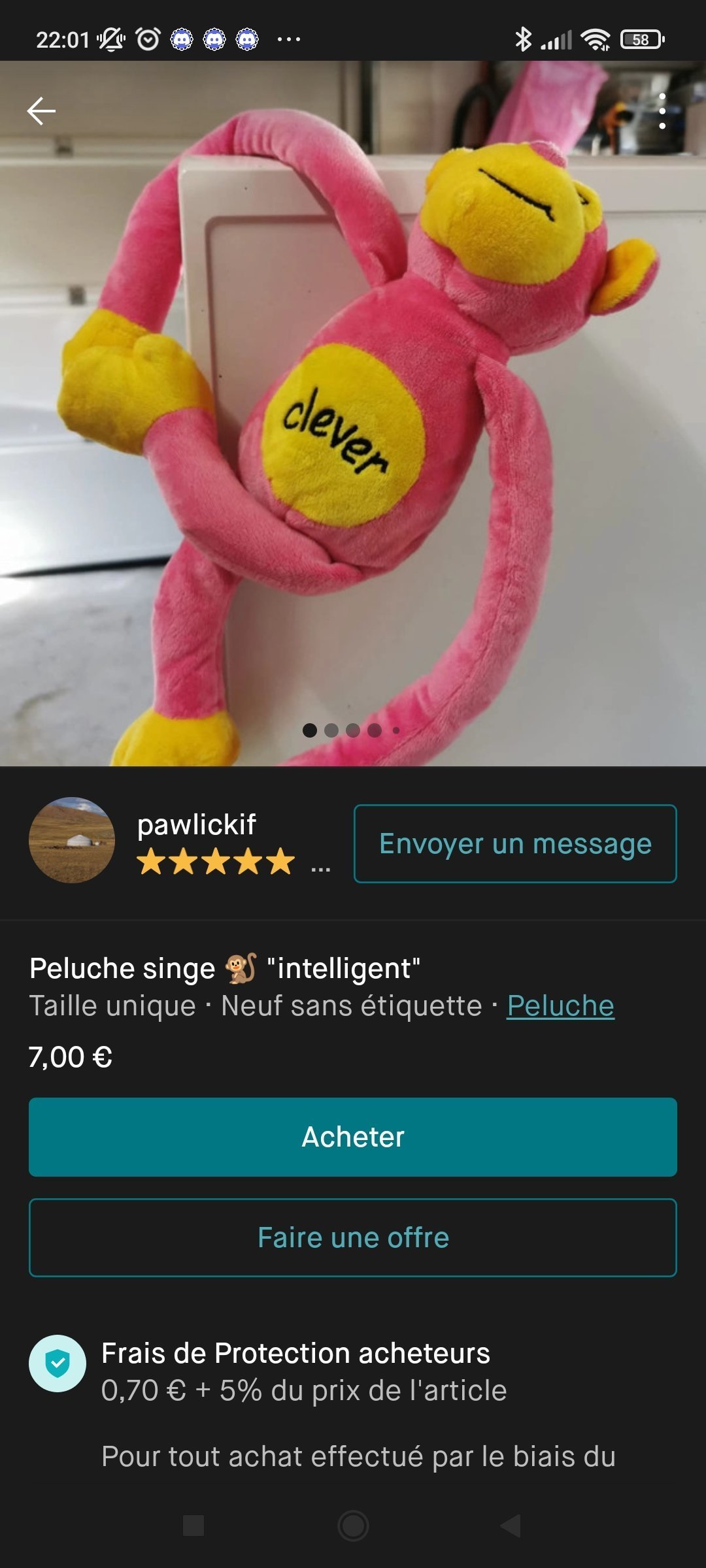This screenshot has height=1568, width=706.
Task: Tap Envoyer un message button
Action: [x=515, y=843]
